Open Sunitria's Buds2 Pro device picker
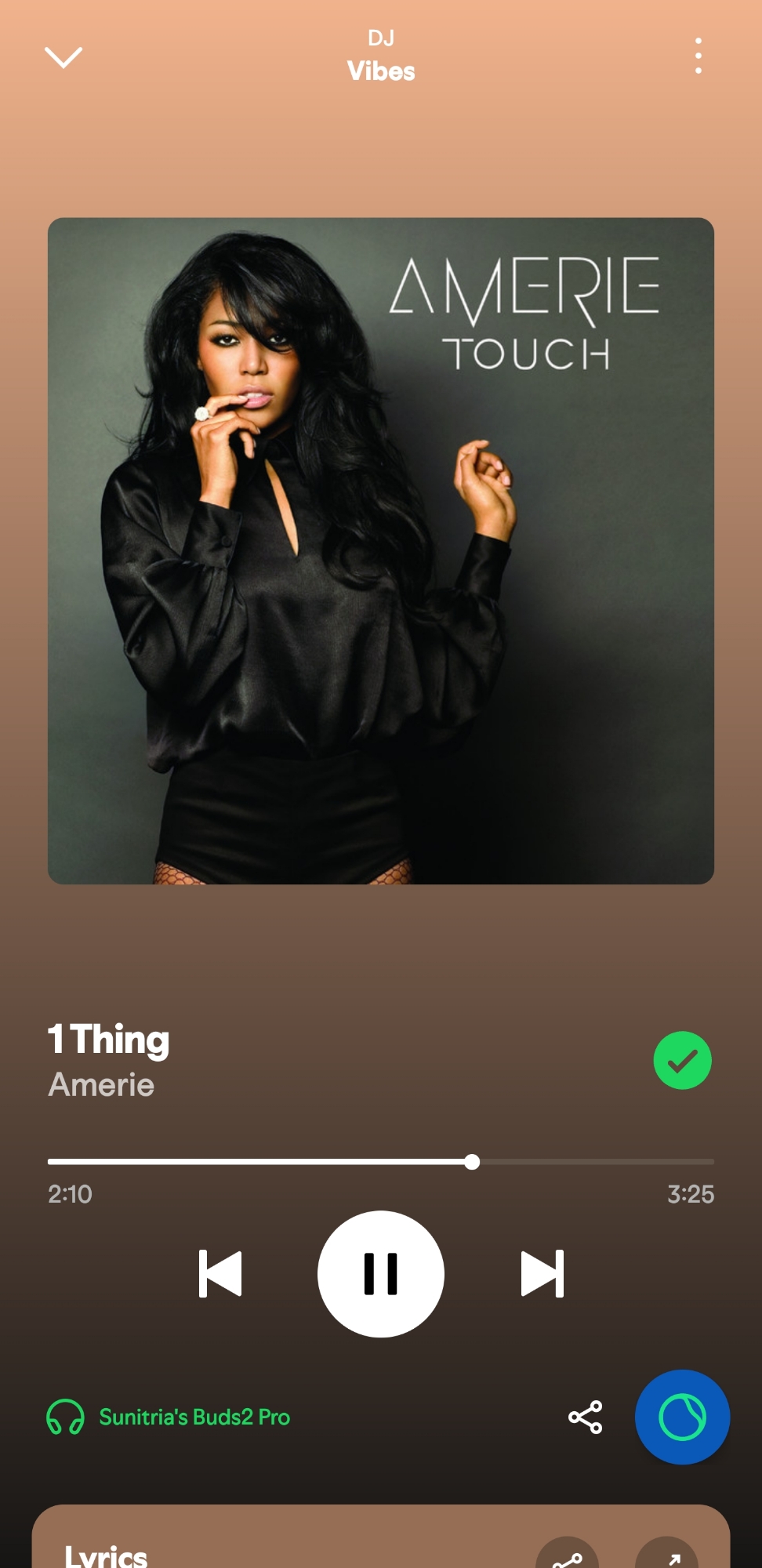This screenshot has height=1568, width=762. [169, 1417]
